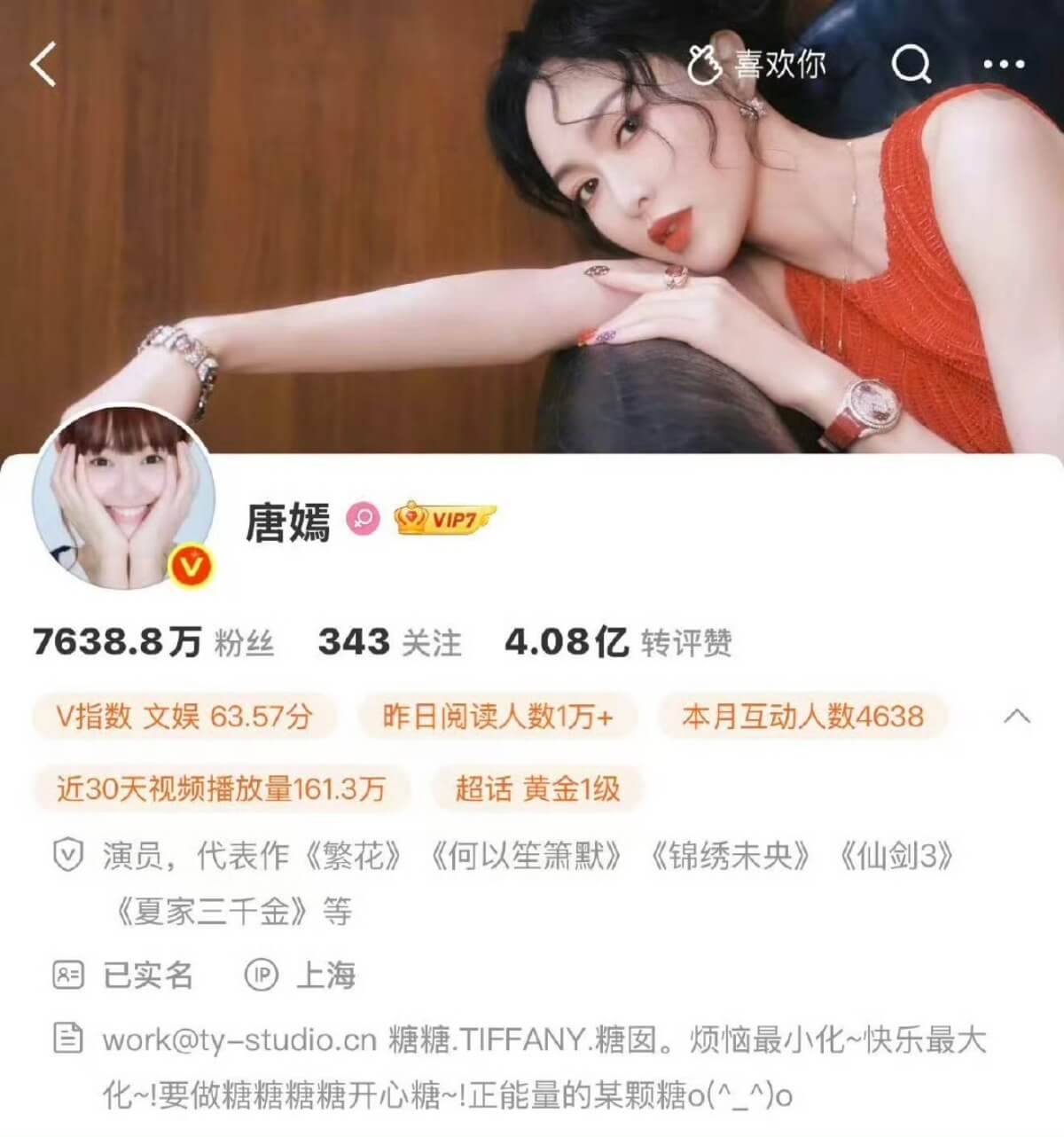Screen dimensions: 1064x1137
Task: Open the 超话 黄金1级 chip
Action: tap(537, 788)
